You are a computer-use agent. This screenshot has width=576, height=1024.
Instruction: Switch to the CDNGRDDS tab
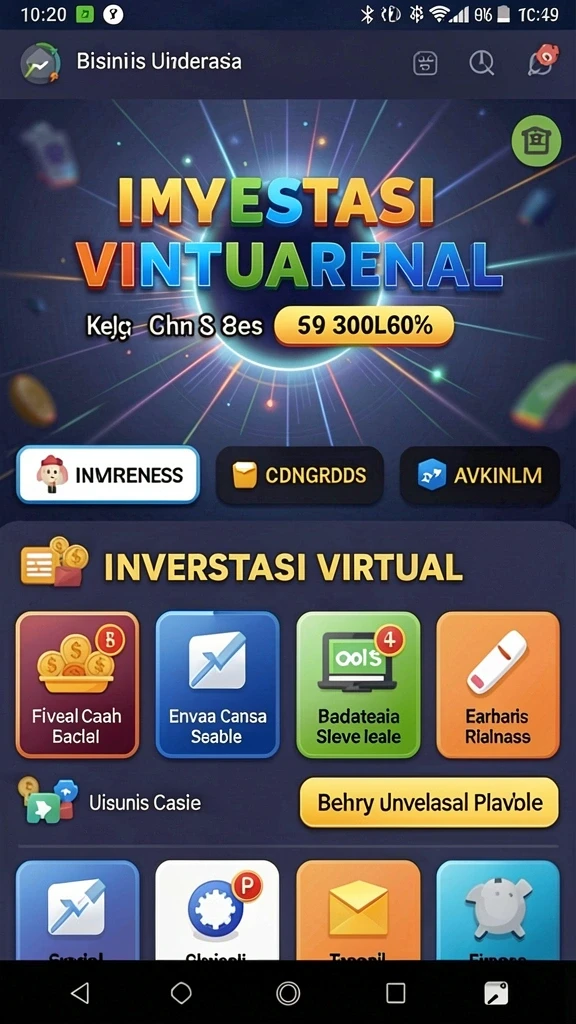300,475
